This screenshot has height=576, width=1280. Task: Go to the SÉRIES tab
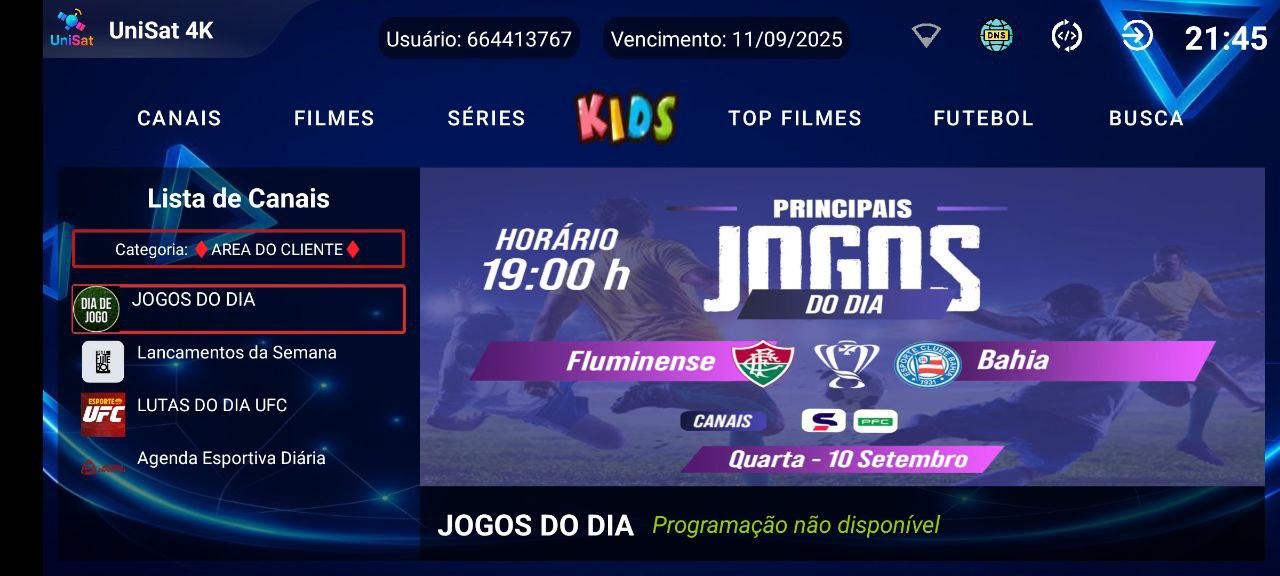486,118
